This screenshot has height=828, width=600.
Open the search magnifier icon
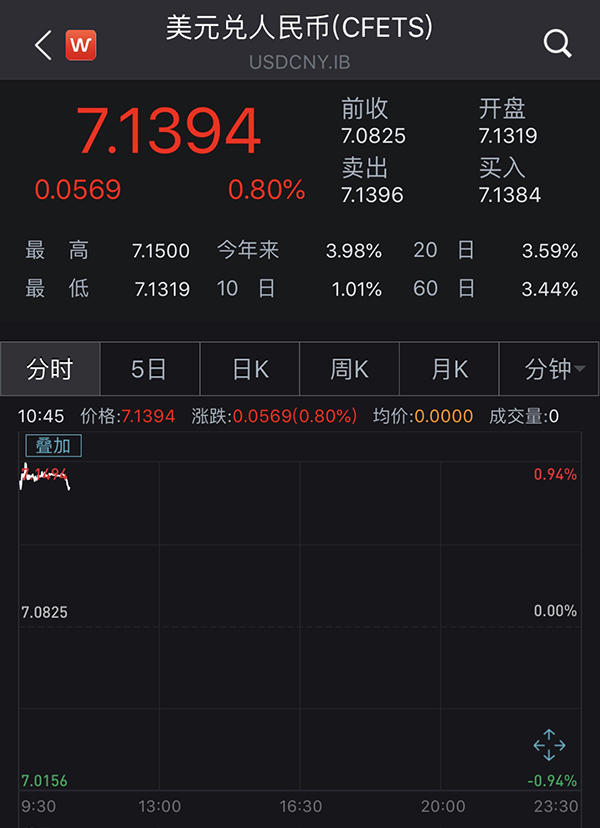click(557, 43)
